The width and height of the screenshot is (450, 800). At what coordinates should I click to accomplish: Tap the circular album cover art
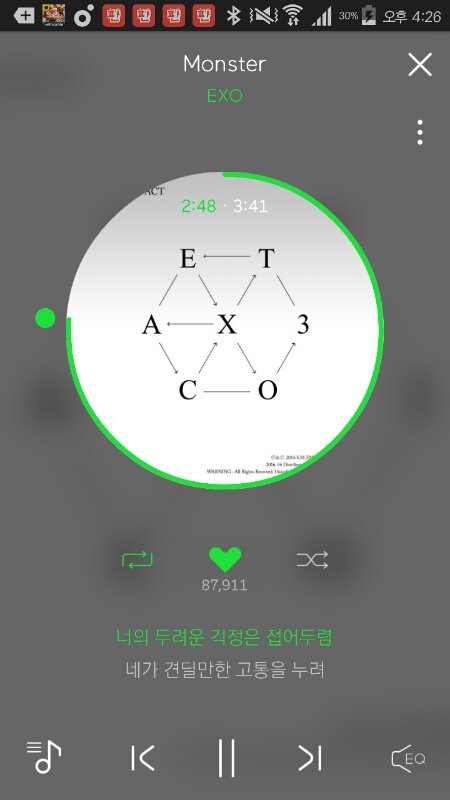coord(224,330)
